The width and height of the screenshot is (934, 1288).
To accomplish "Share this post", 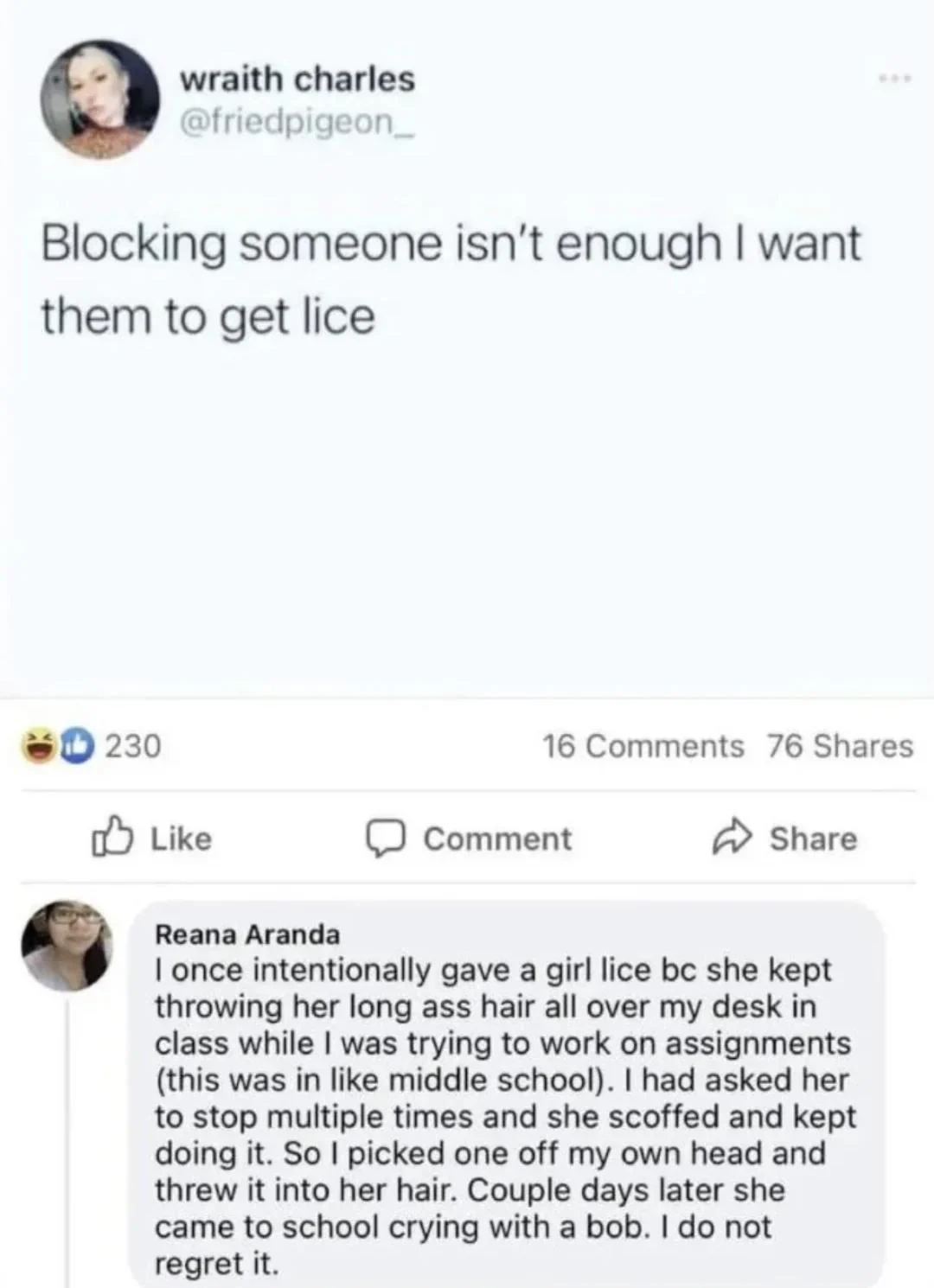I will (784, 838).
